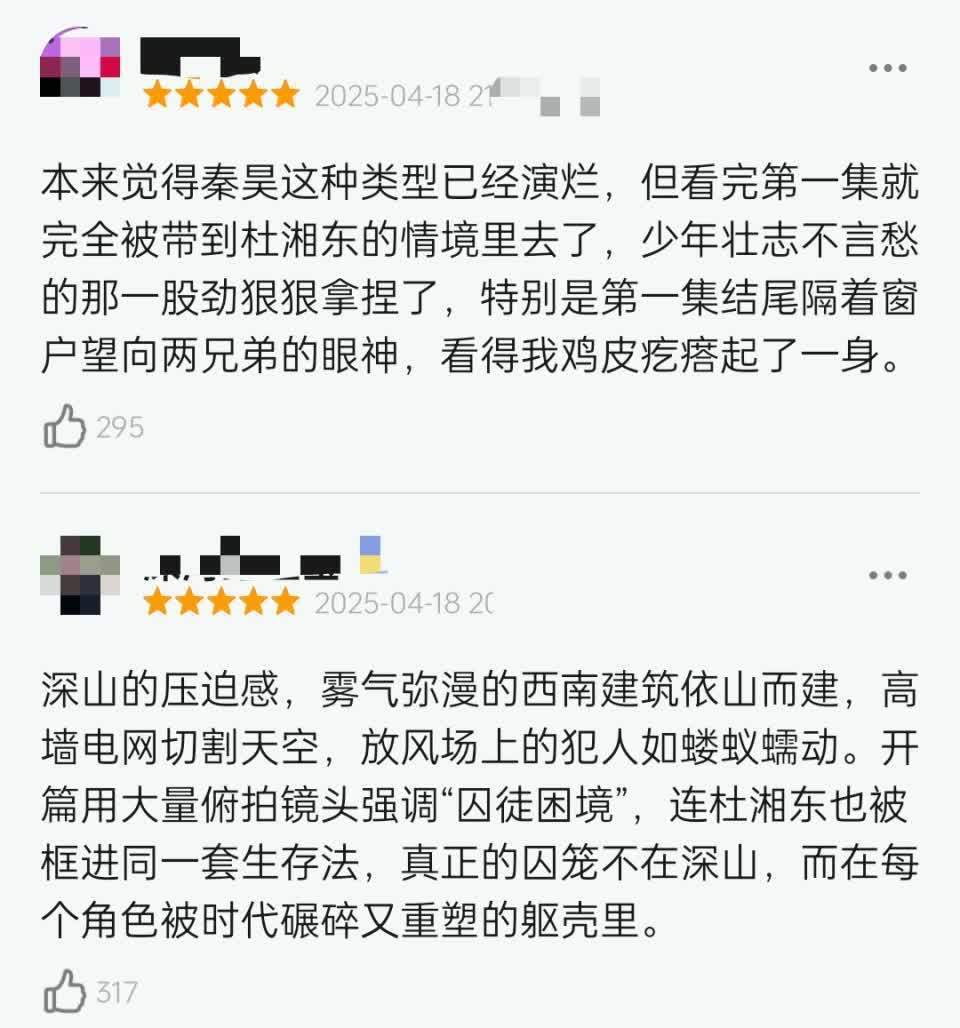Like the review with 295 likes
The height and width of the screenshot is (1028, 960).
[x=66, y=428]
